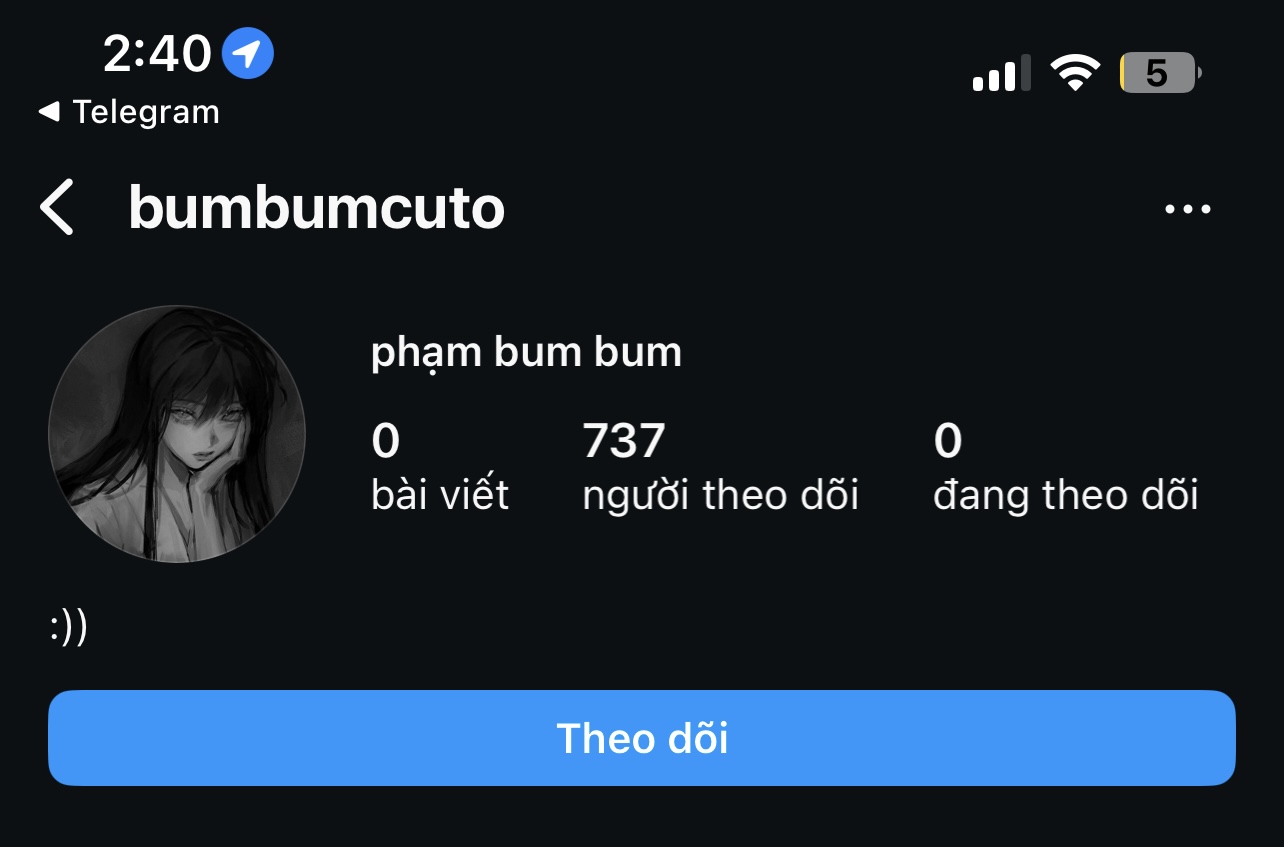Open the 737 người theo dõi list
The image size is (1284, 847).
(x=720, y=466)
